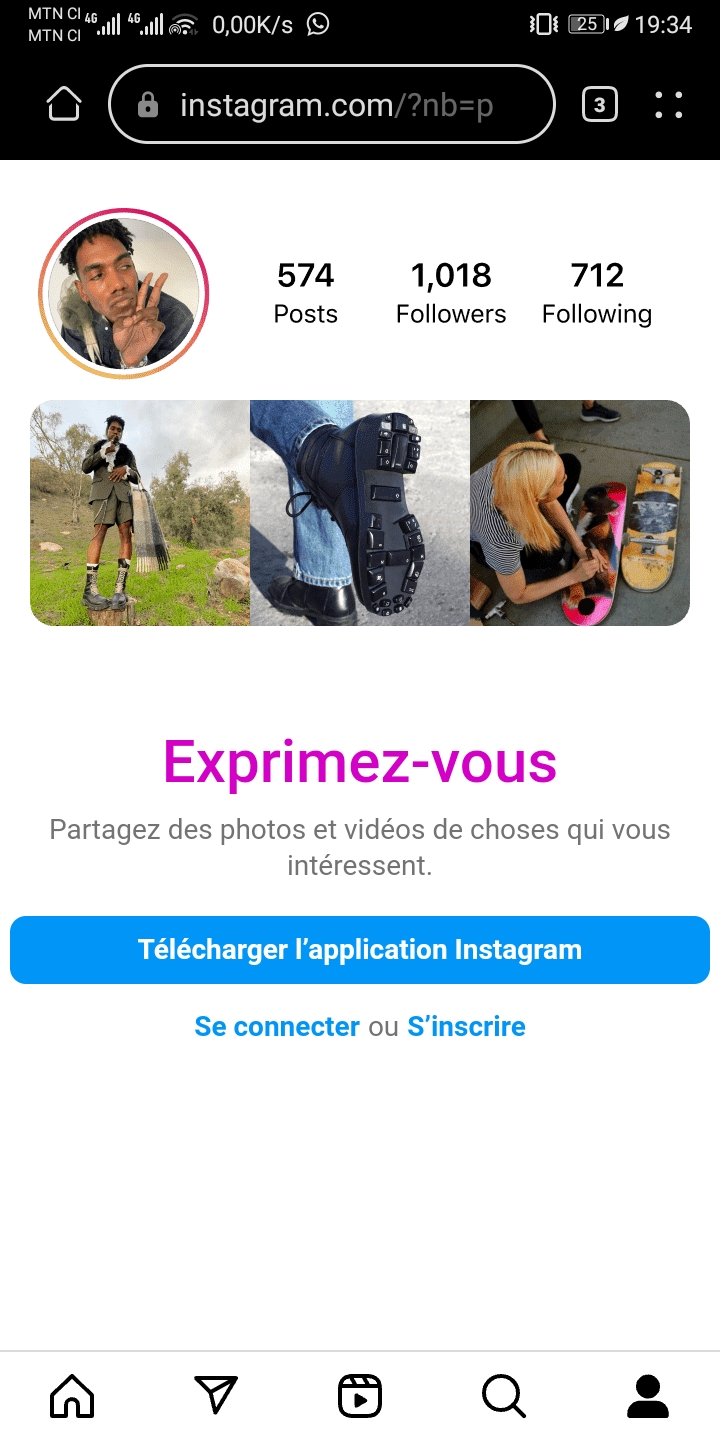
Task: Tap Télécharger l'application Instagram
Action: point(360,950)
